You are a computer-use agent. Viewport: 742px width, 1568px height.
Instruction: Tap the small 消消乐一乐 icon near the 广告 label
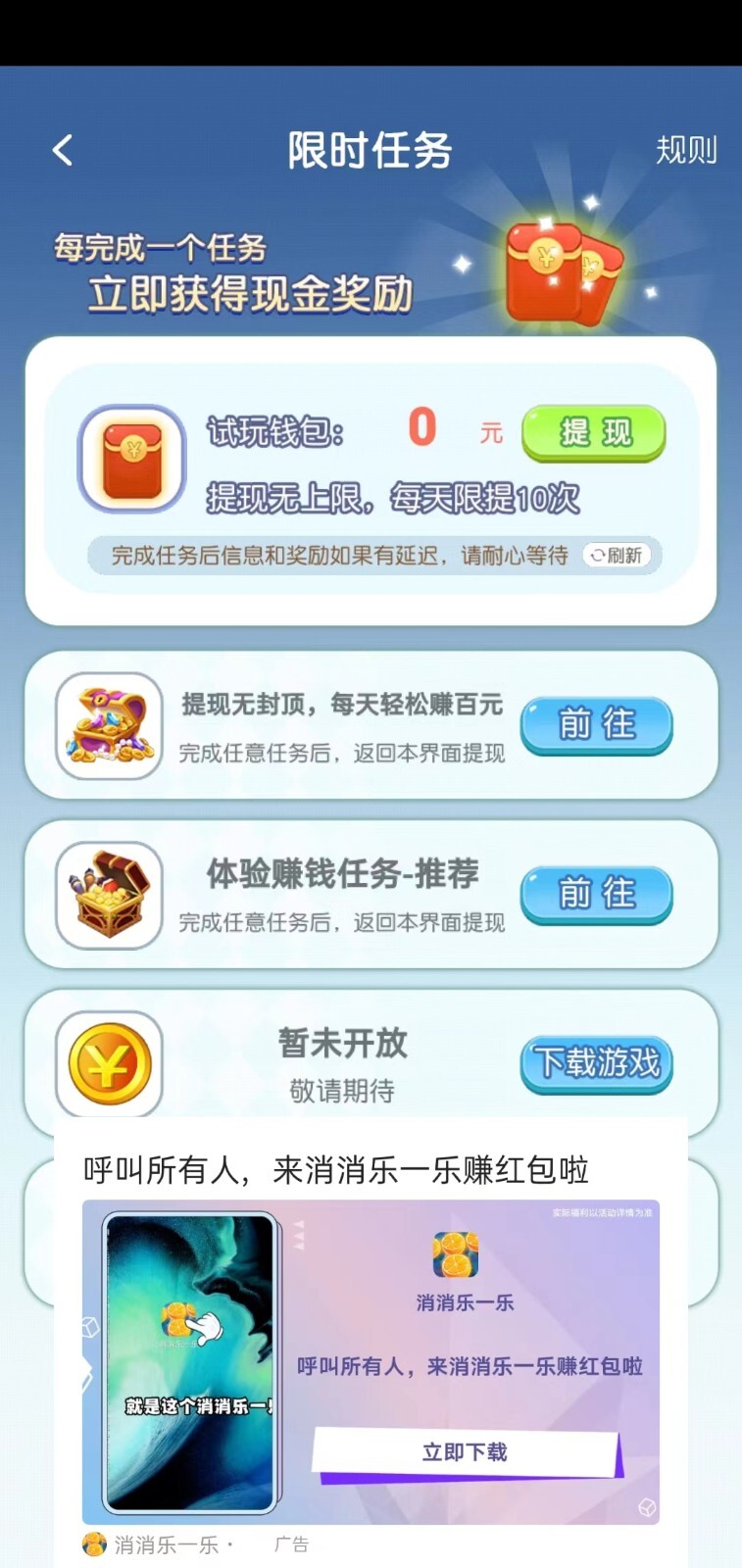[x=93, y=1542]
